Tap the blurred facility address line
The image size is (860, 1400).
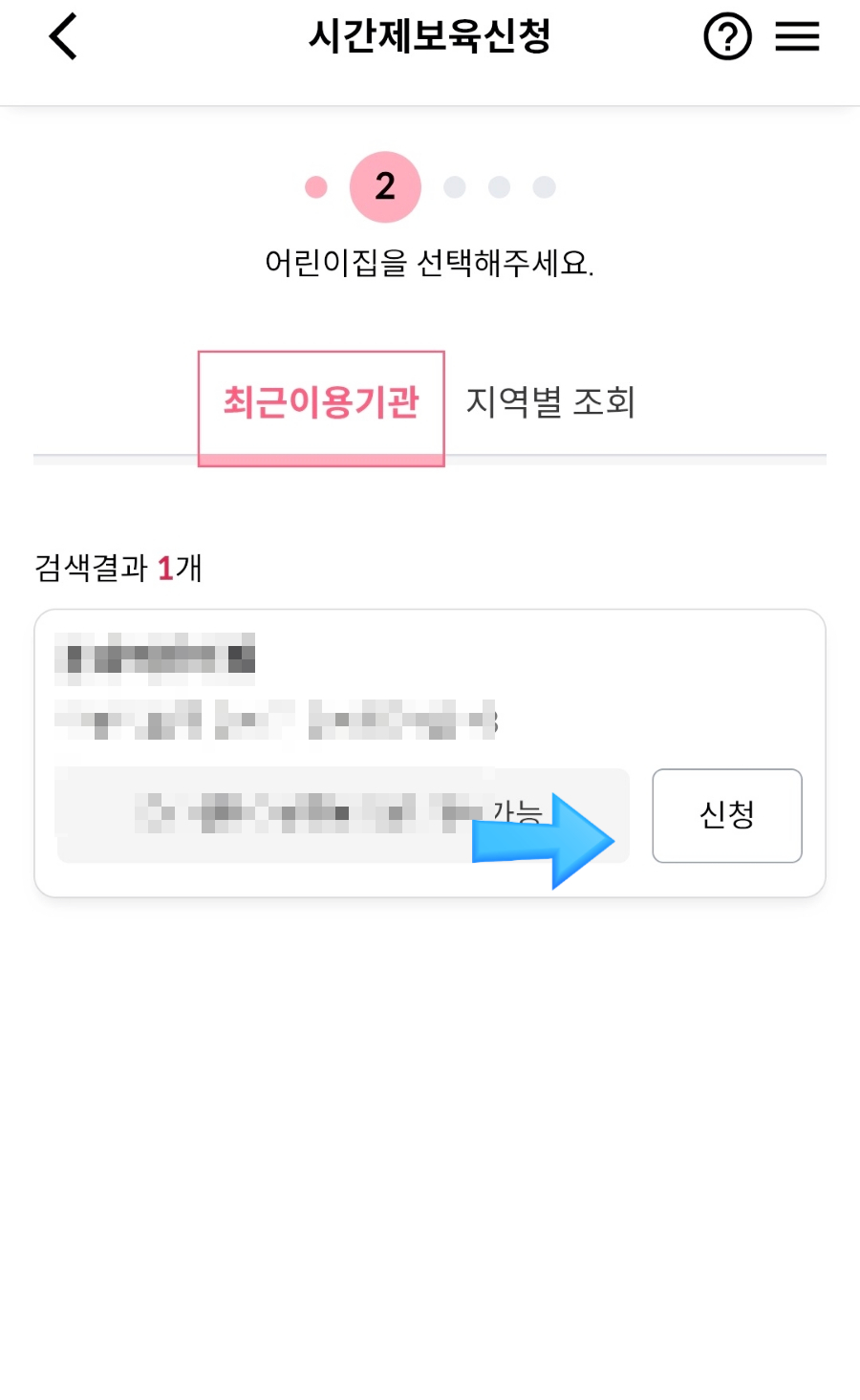[277, 720]
